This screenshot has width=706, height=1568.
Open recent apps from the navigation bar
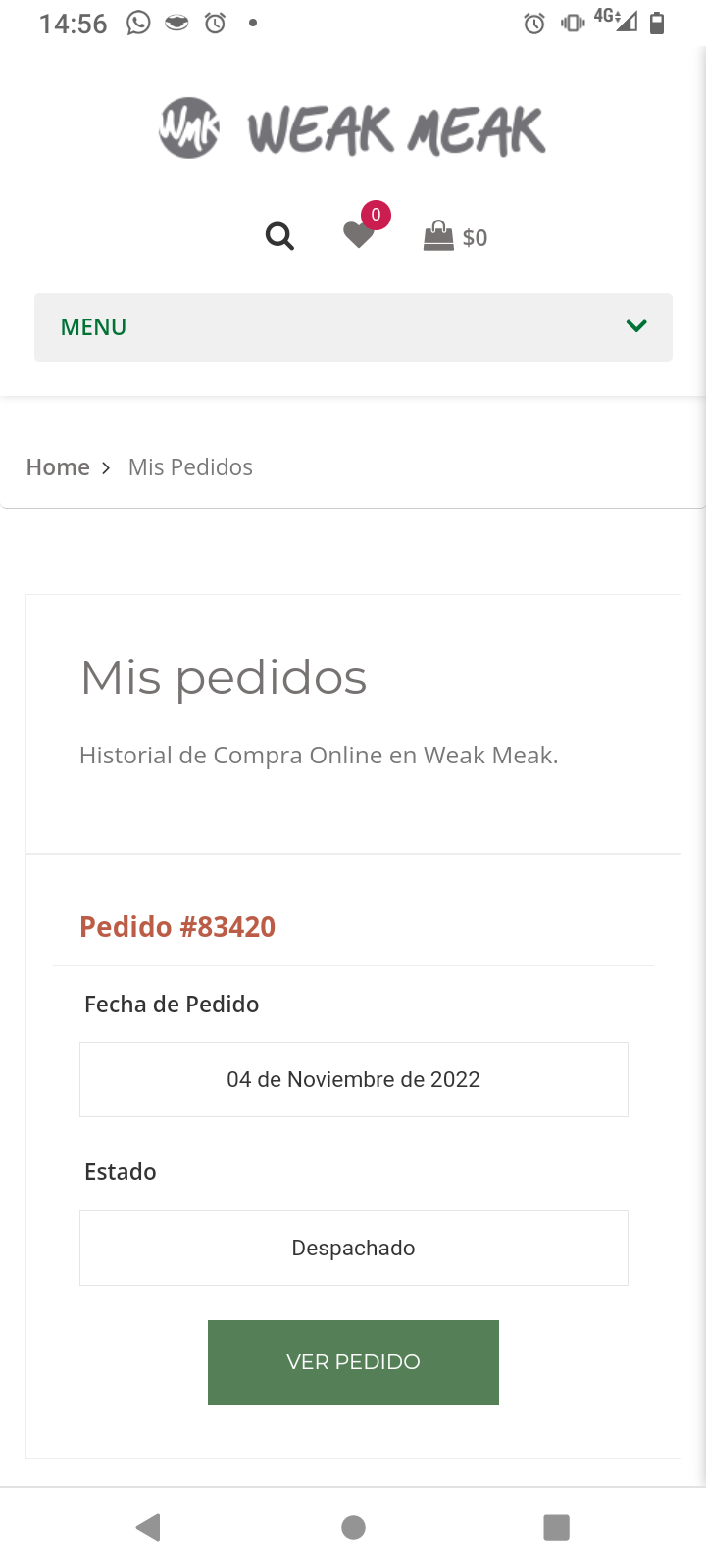pyautogui.click(x=556, y=1527)
